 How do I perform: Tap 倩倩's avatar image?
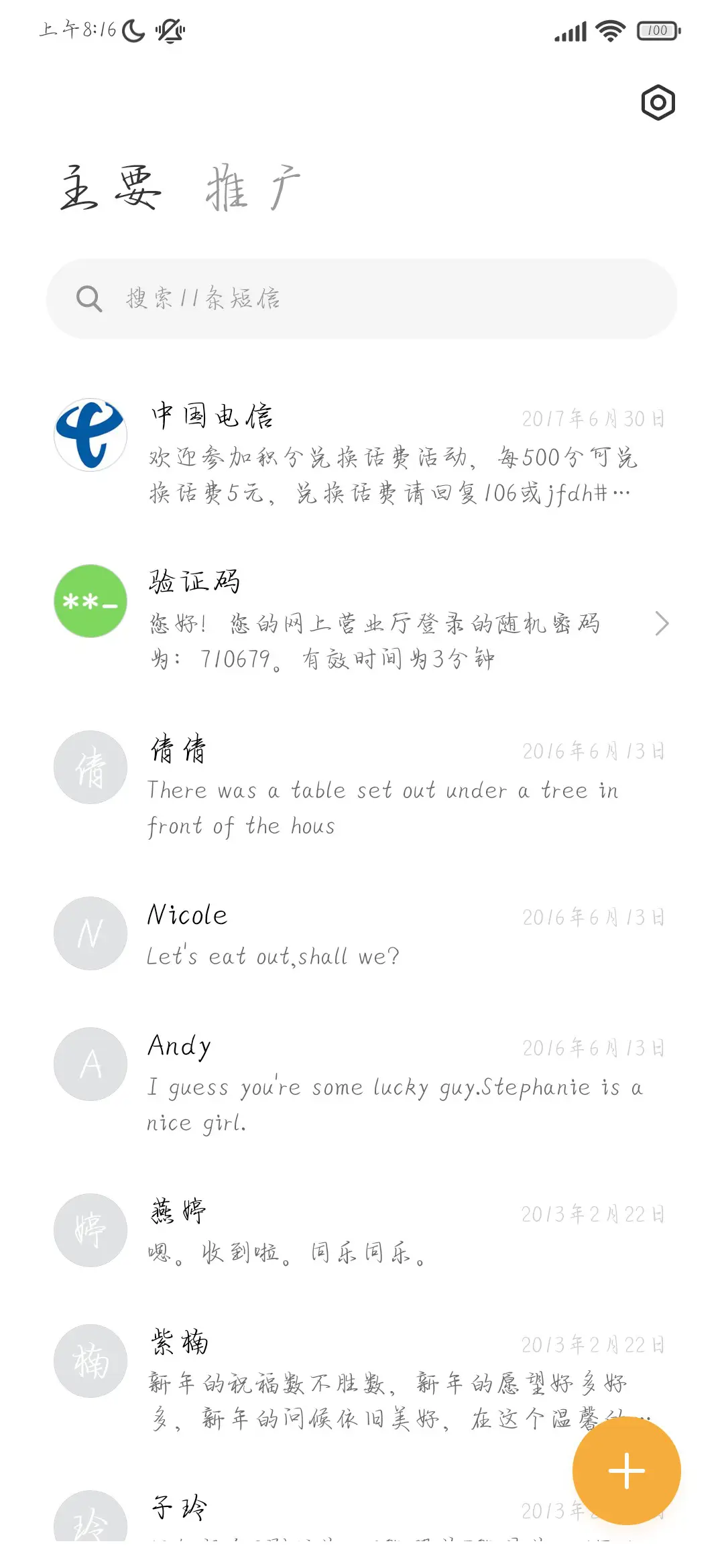(x=90, y=767)
